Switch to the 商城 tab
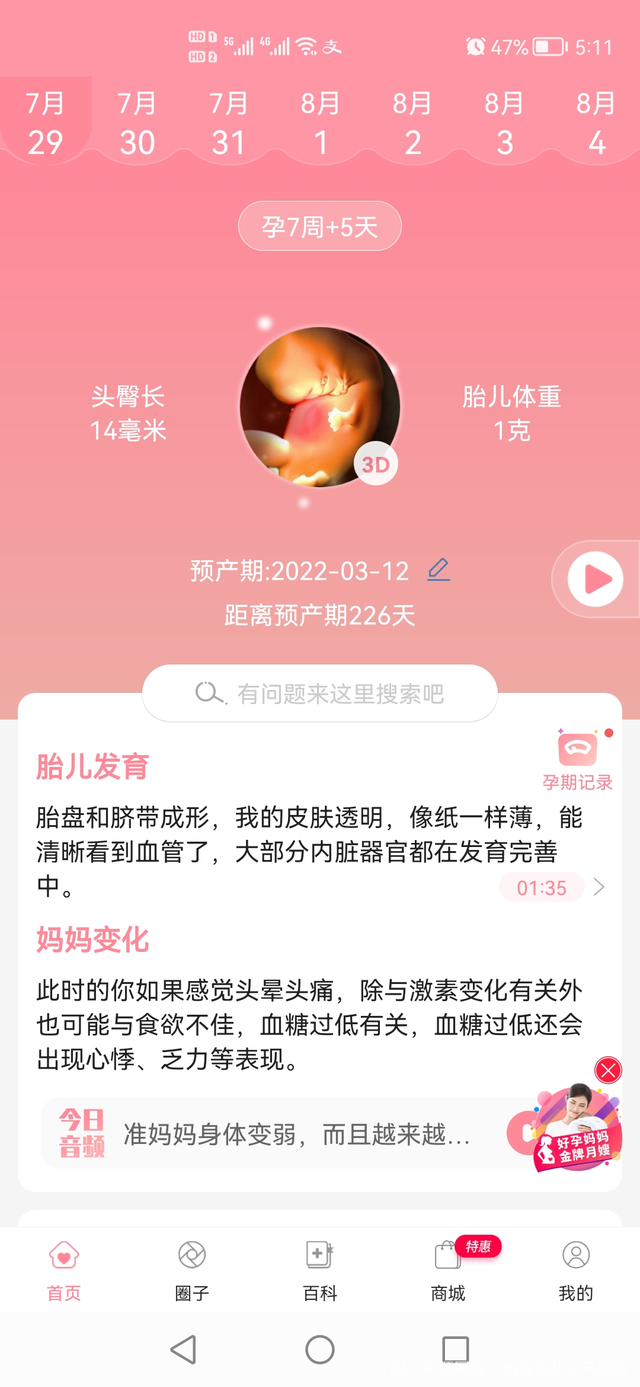This screenshot has width=640, height=1387. (448, 1270)
